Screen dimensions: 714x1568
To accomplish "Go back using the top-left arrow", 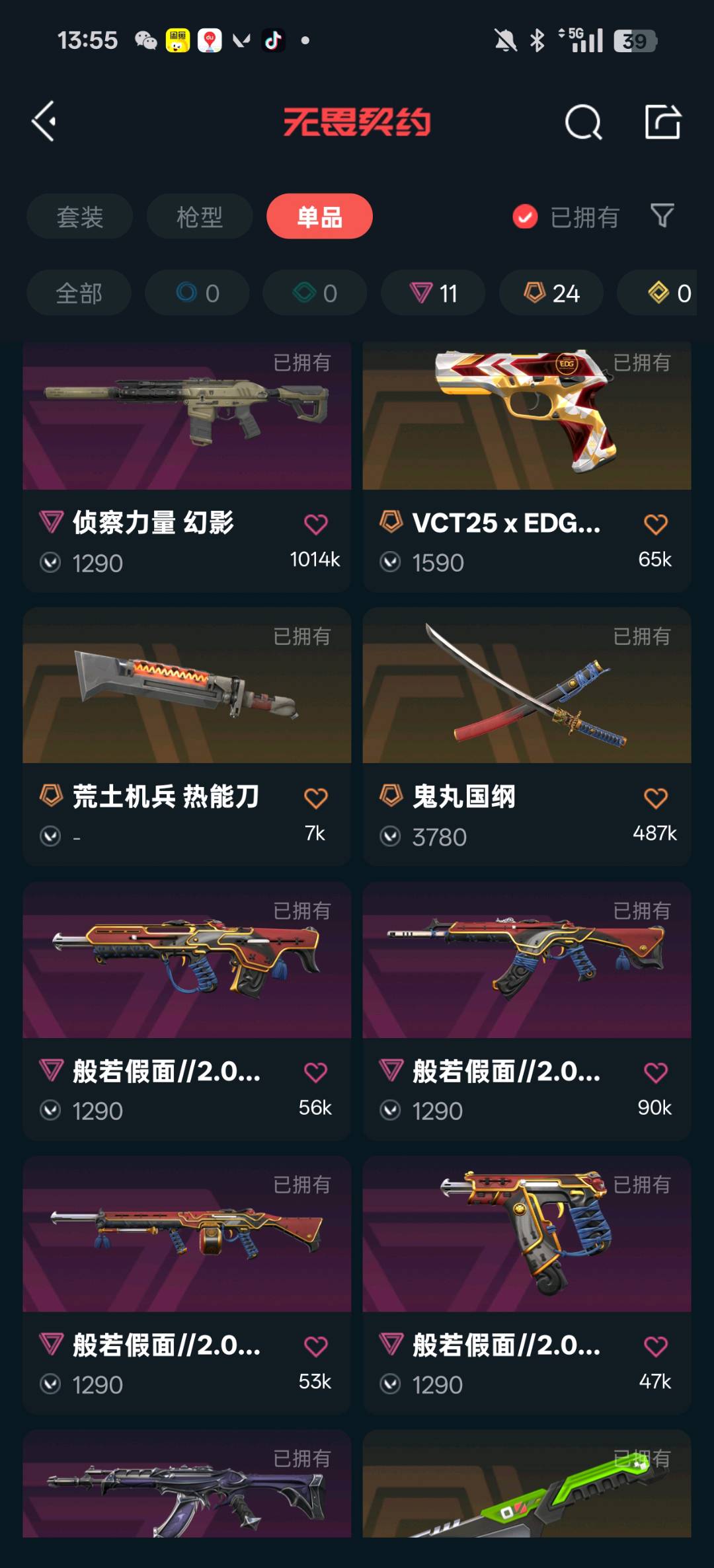I will pos(44,122).
